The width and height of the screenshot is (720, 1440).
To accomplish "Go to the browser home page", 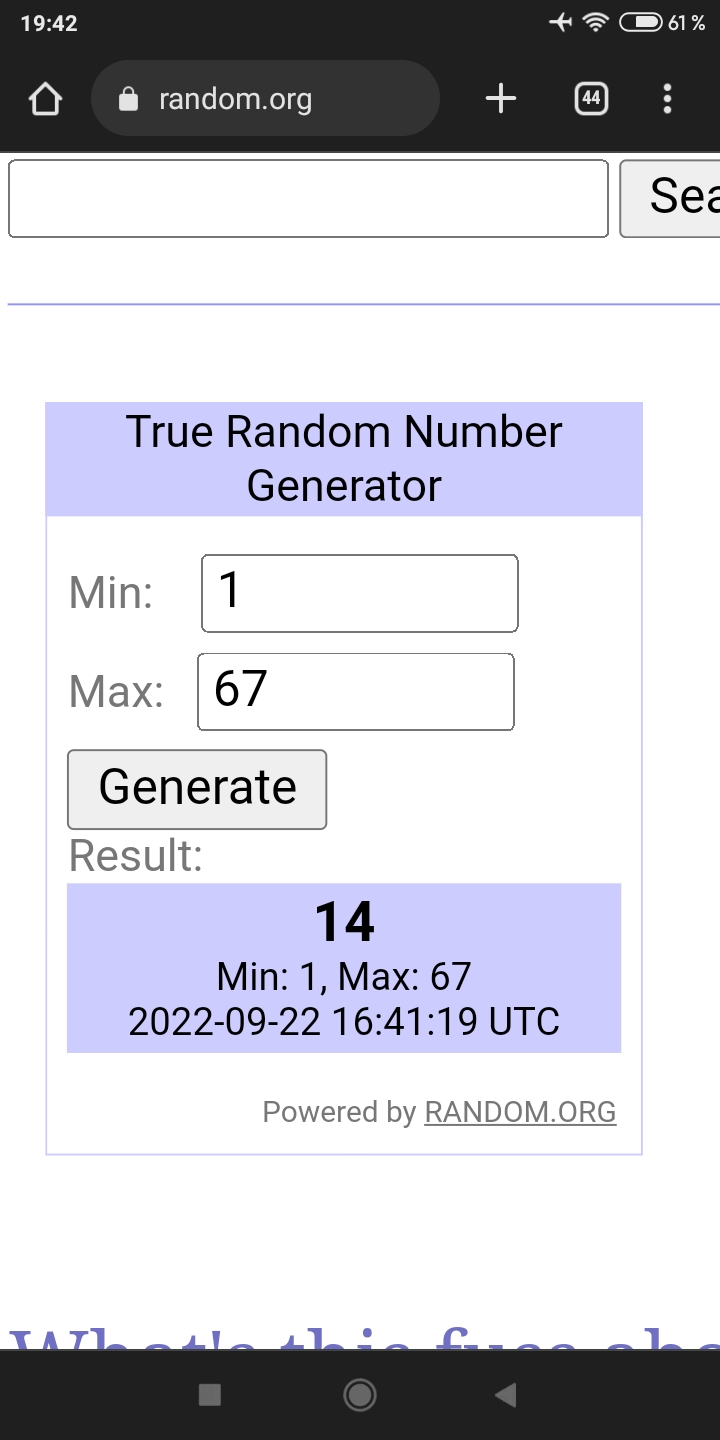I will (x=46, y=99).
